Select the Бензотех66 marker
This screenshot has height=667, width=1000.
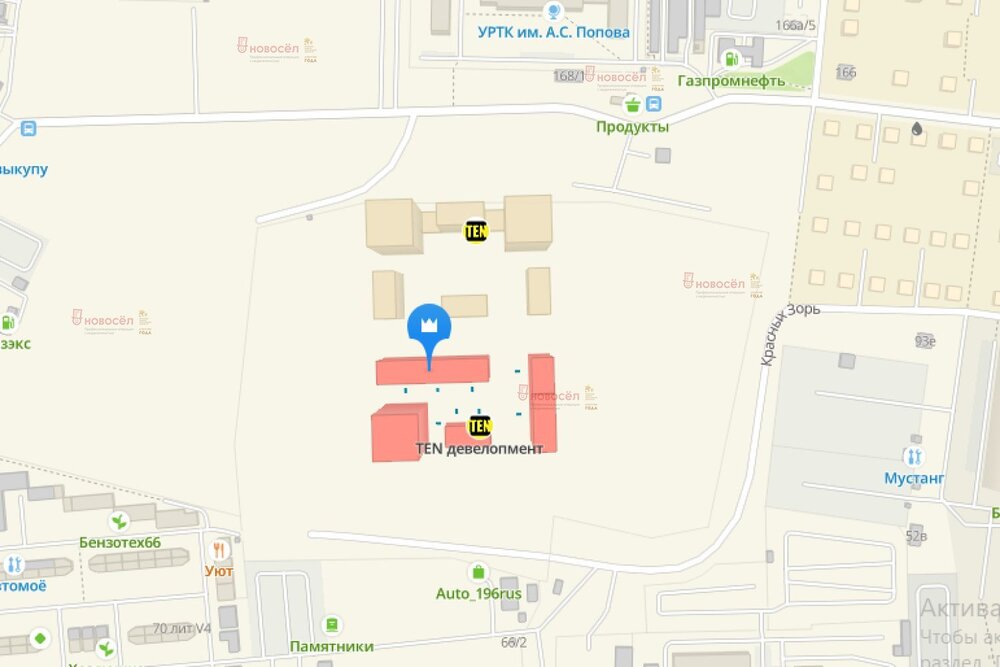coord(119,521)
